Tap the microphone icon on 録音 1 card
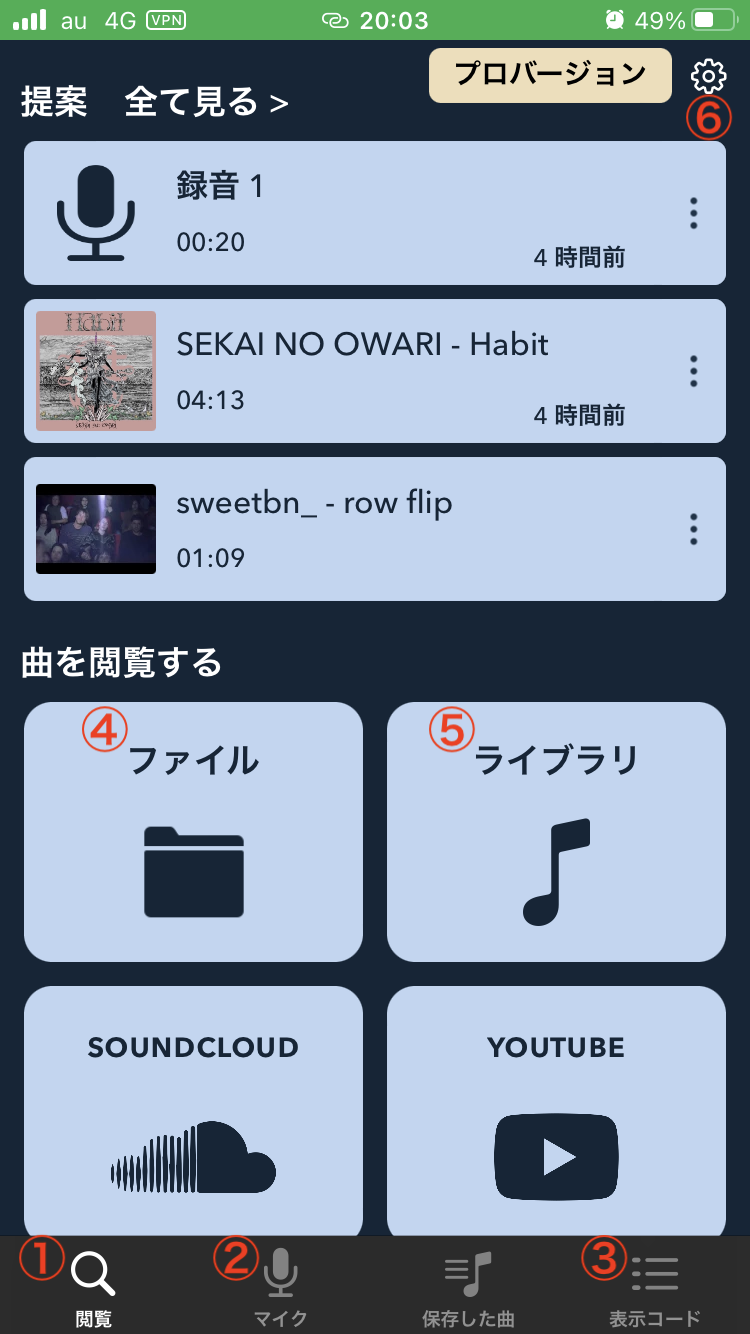Screen dimensions: 750x1334 [95, 213]
